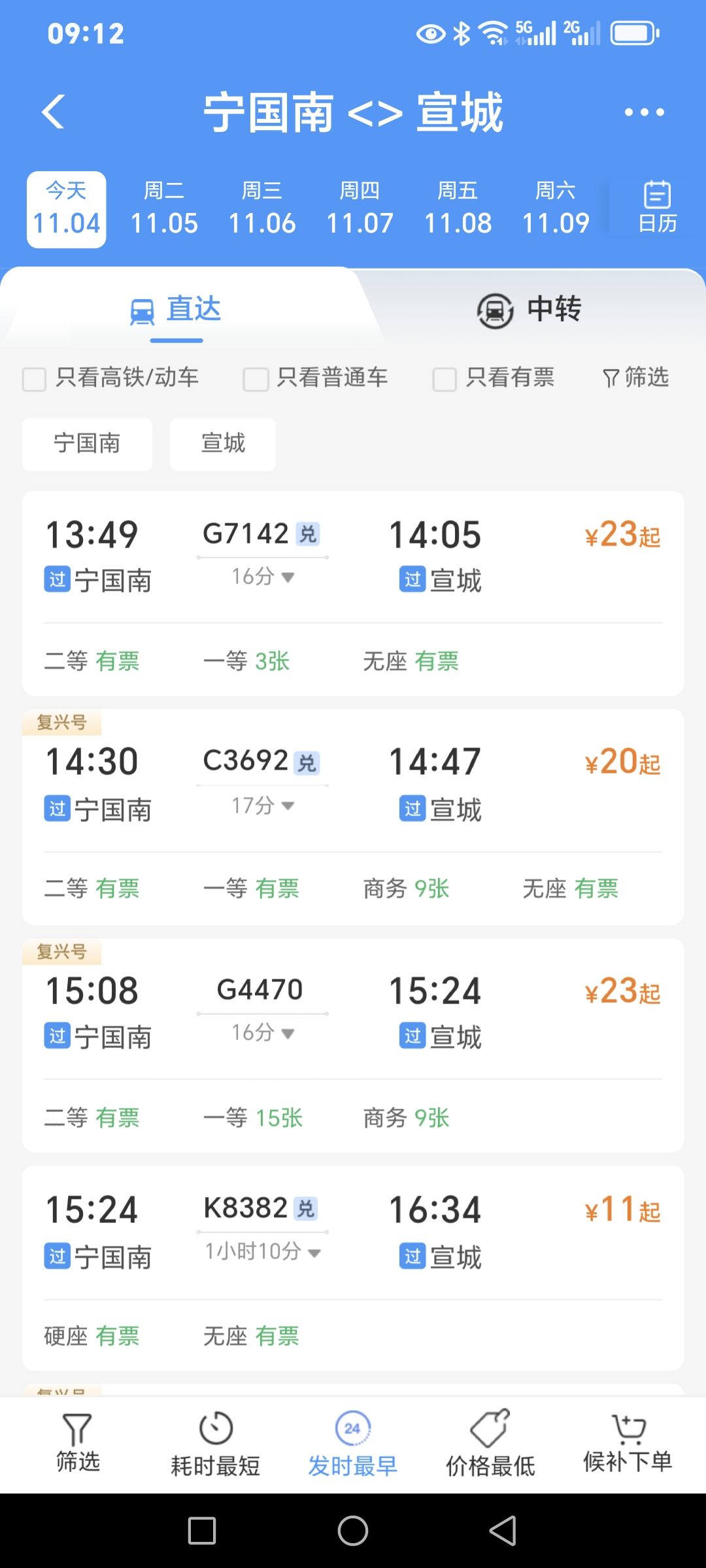Select date 周二 11.05
This screenshot has height=1568, width=706.
point(164,209)
